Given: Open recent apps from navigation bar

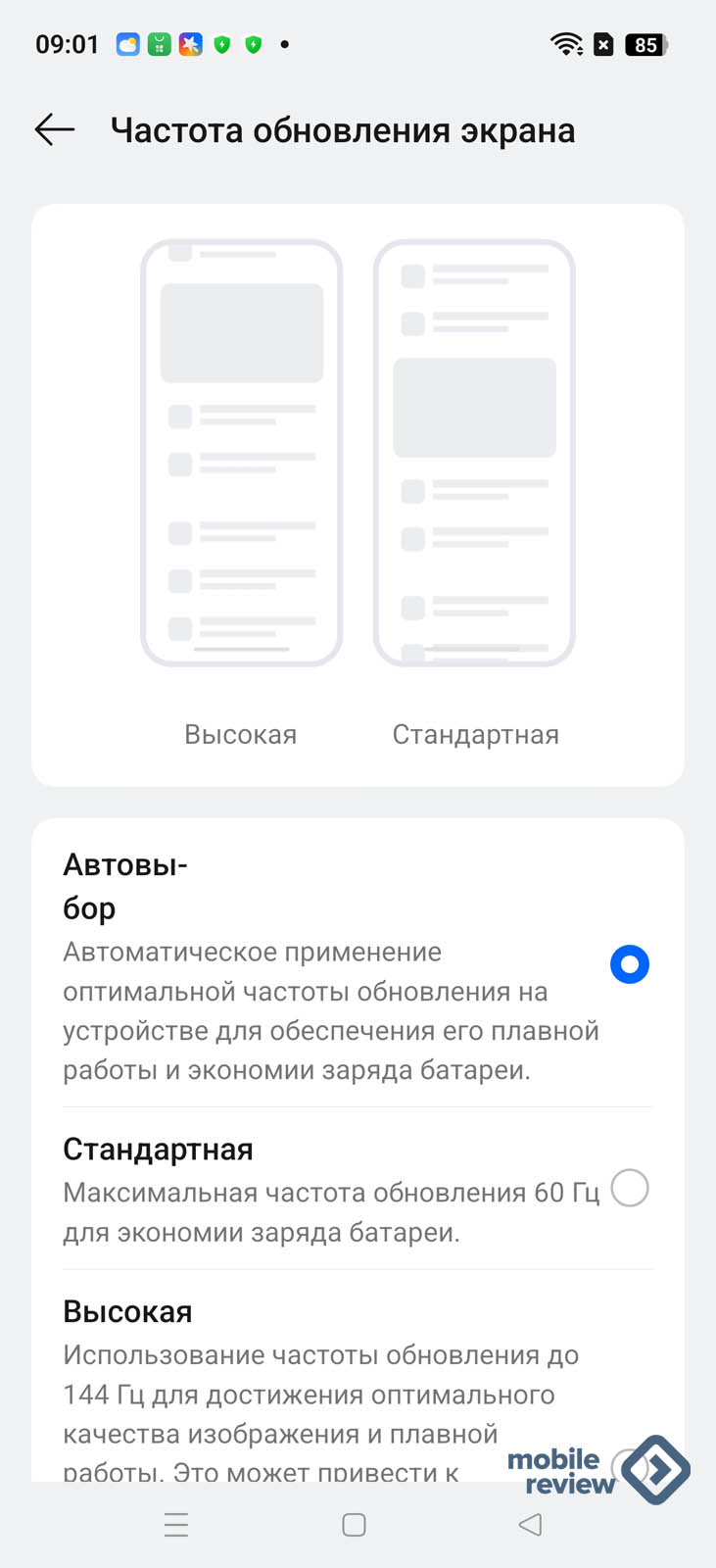Looking at the screenshot, I should 176,1525.
